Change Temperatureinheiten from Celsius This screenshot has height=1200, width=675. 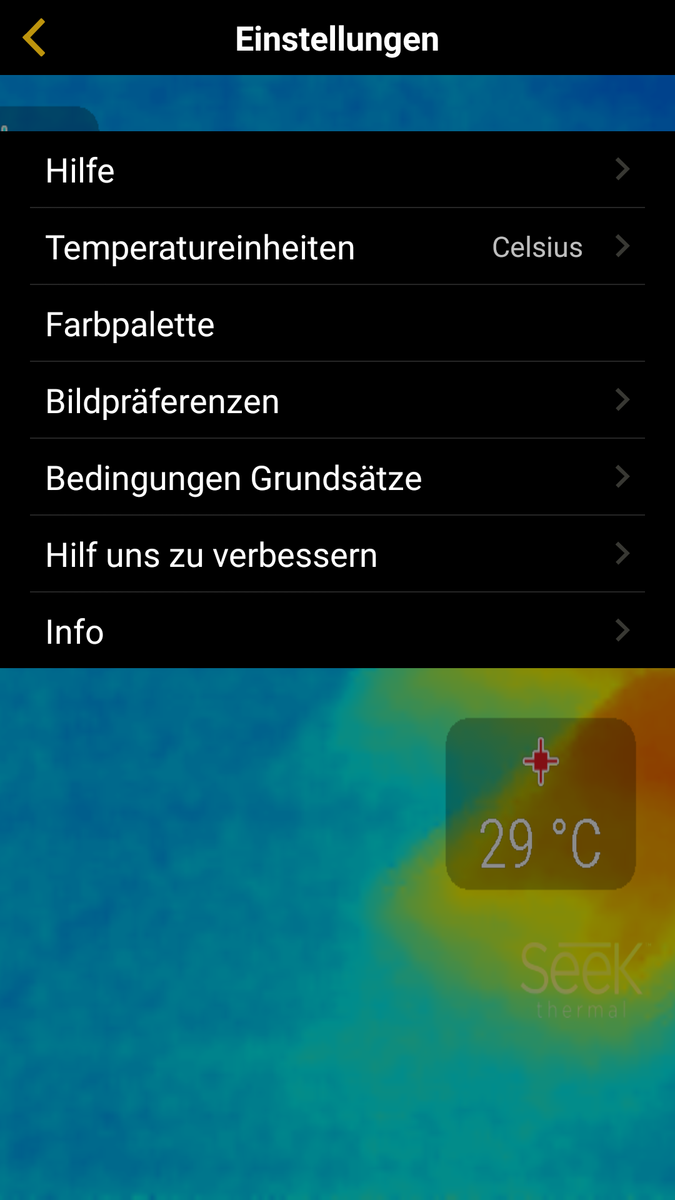pos(337,247)
